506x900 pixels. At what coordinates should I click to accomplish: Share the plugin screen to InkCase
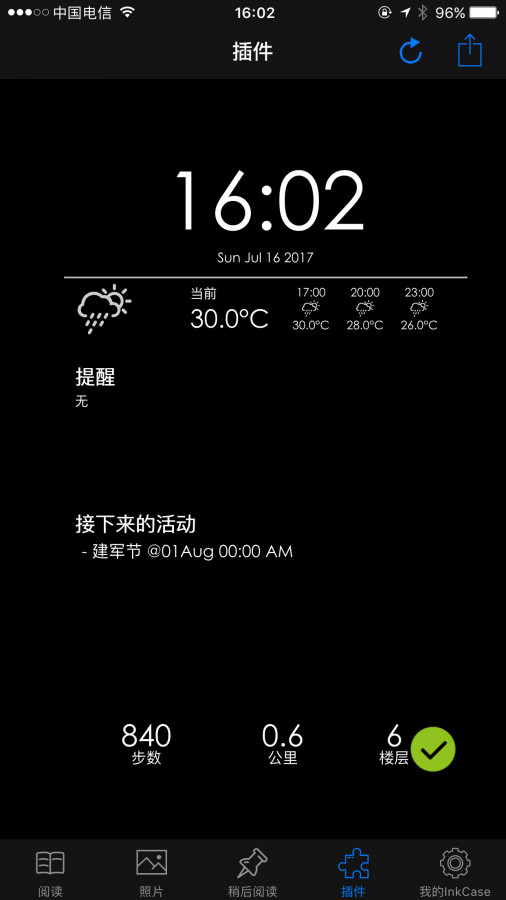click(470, 51)
